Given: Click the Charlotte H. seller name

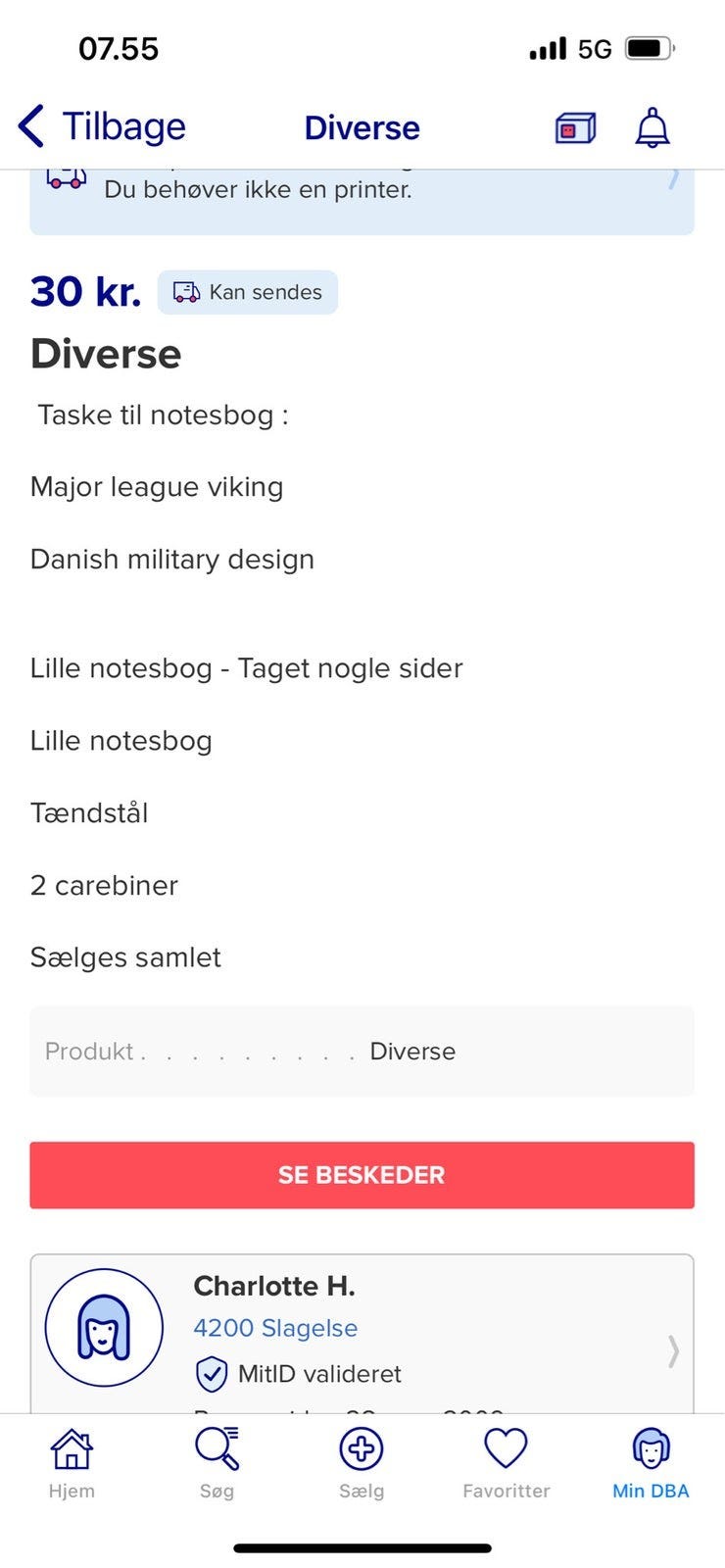Looking at the screenshot, I should (x=273, y=1286).
